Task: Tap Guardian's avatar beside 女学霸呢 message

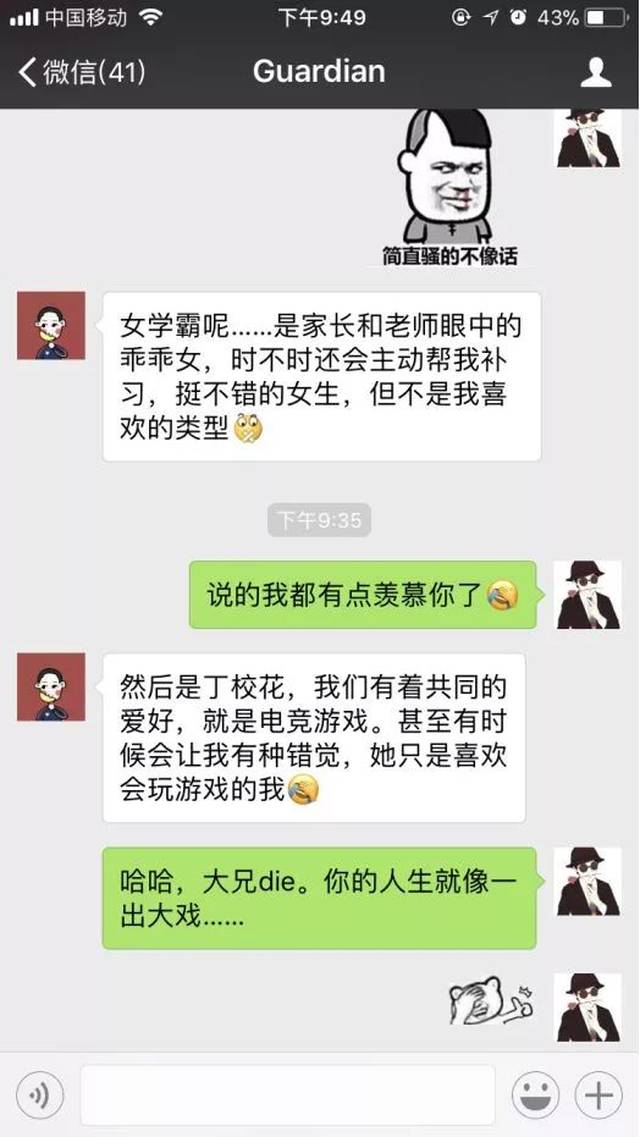Action: [x=51, y=326]
